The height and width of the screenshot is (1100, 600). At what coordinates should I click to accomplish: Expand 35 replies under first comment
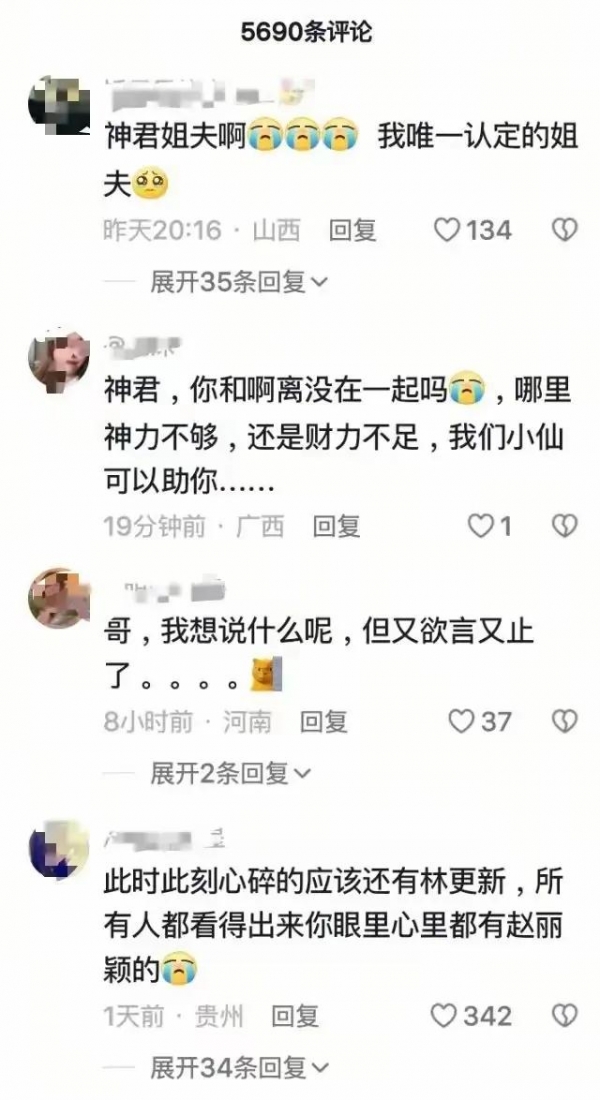click(238, 283)
